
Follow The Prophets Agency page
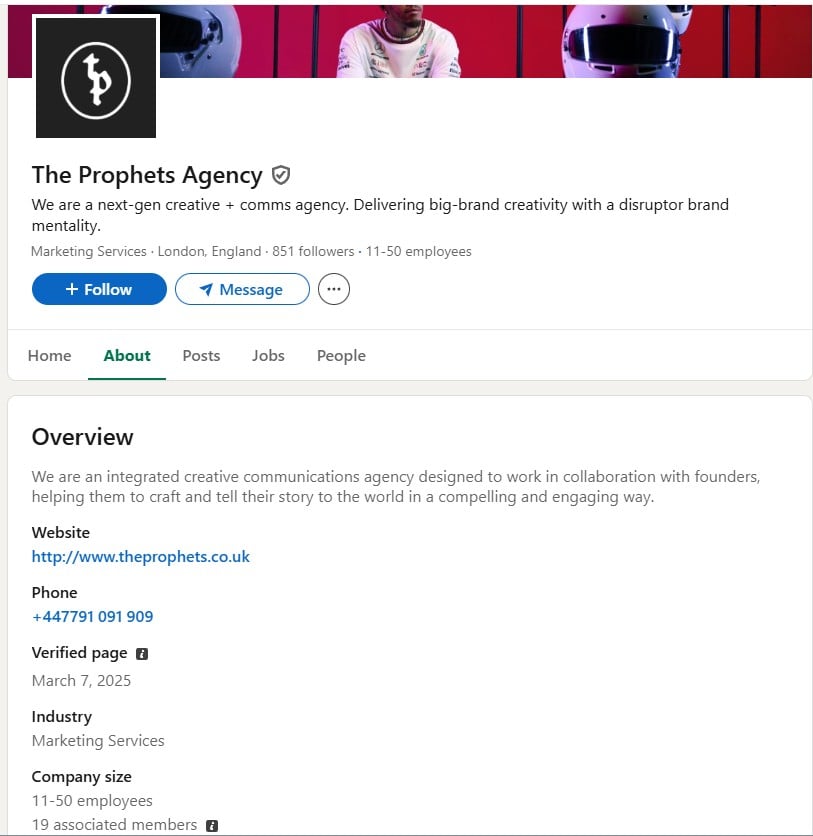pyautogui.click(x=99, y=289)
